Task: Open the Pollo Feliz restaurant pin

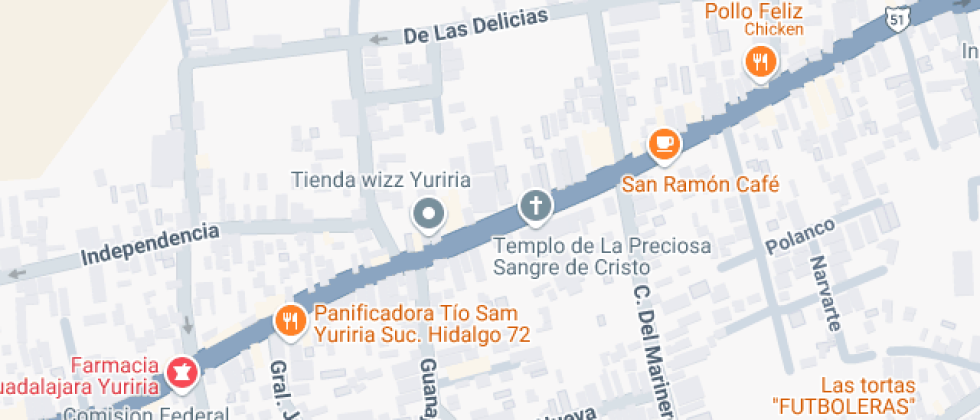Action: pyautogui.click(x=761, y=63)
